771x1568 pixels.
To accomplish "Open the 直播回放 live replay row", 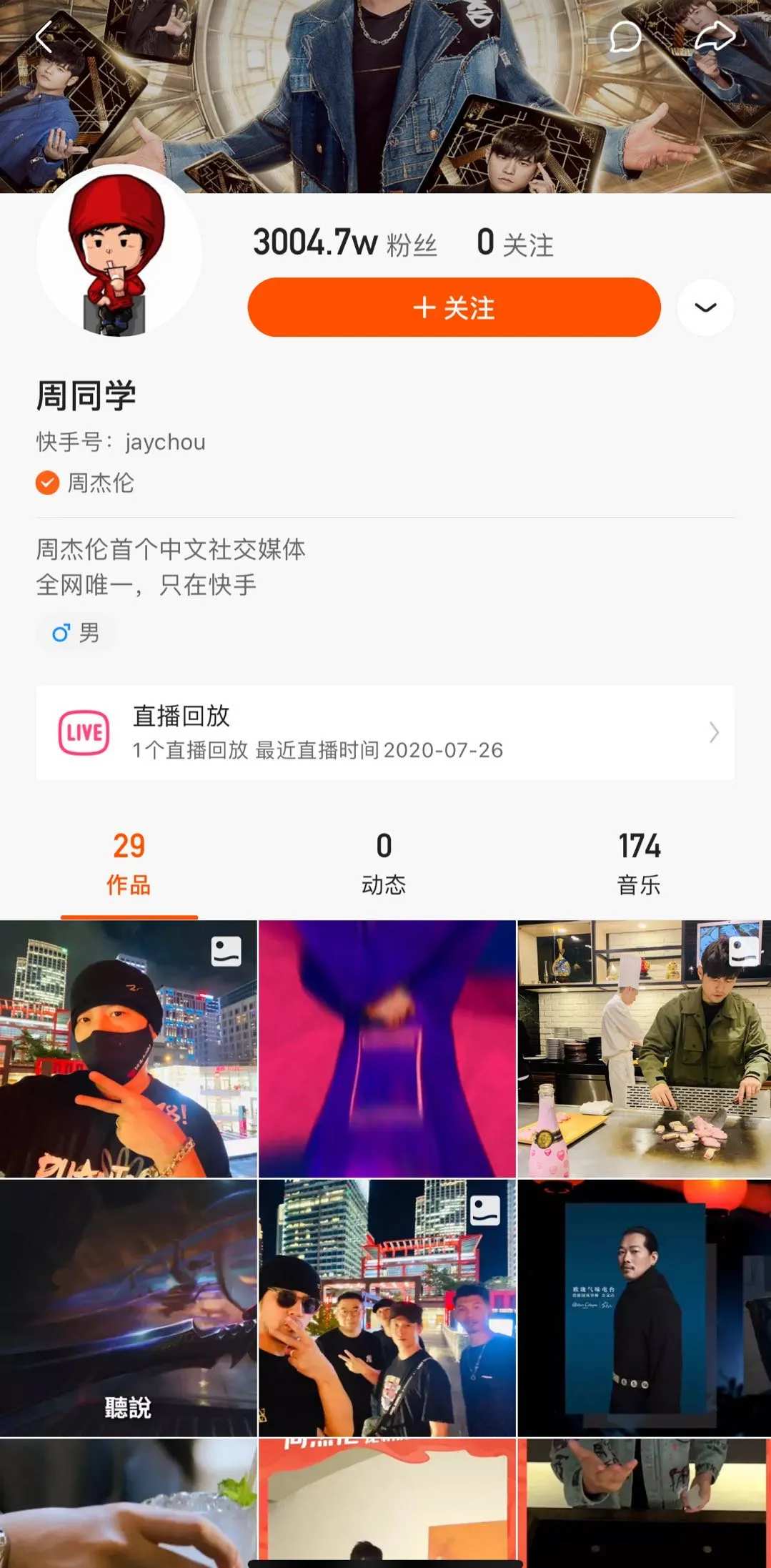I will click(385, 732).
